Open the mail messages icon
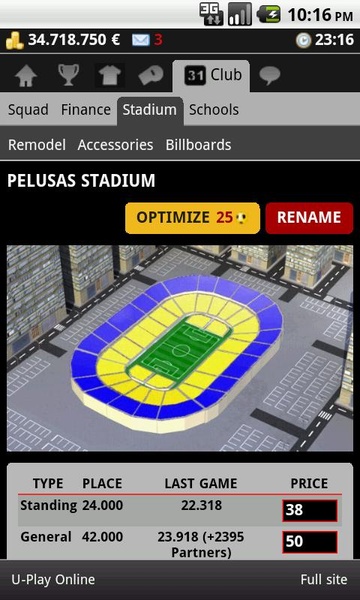Image resolution: width=360 pixels, height=600 pixels. [140, 40]
